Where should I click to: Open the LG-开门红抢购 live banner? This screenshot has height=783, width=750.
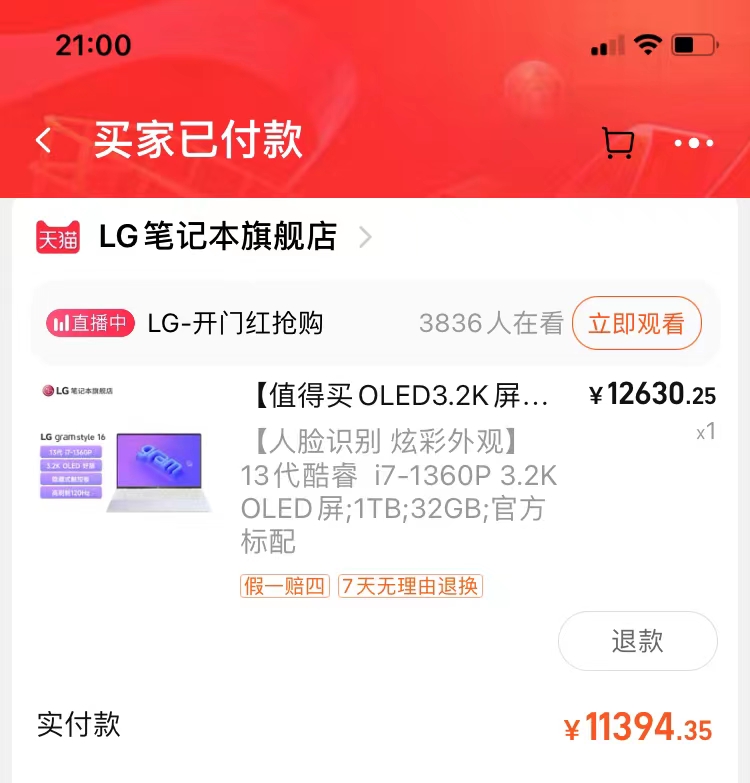236,323
